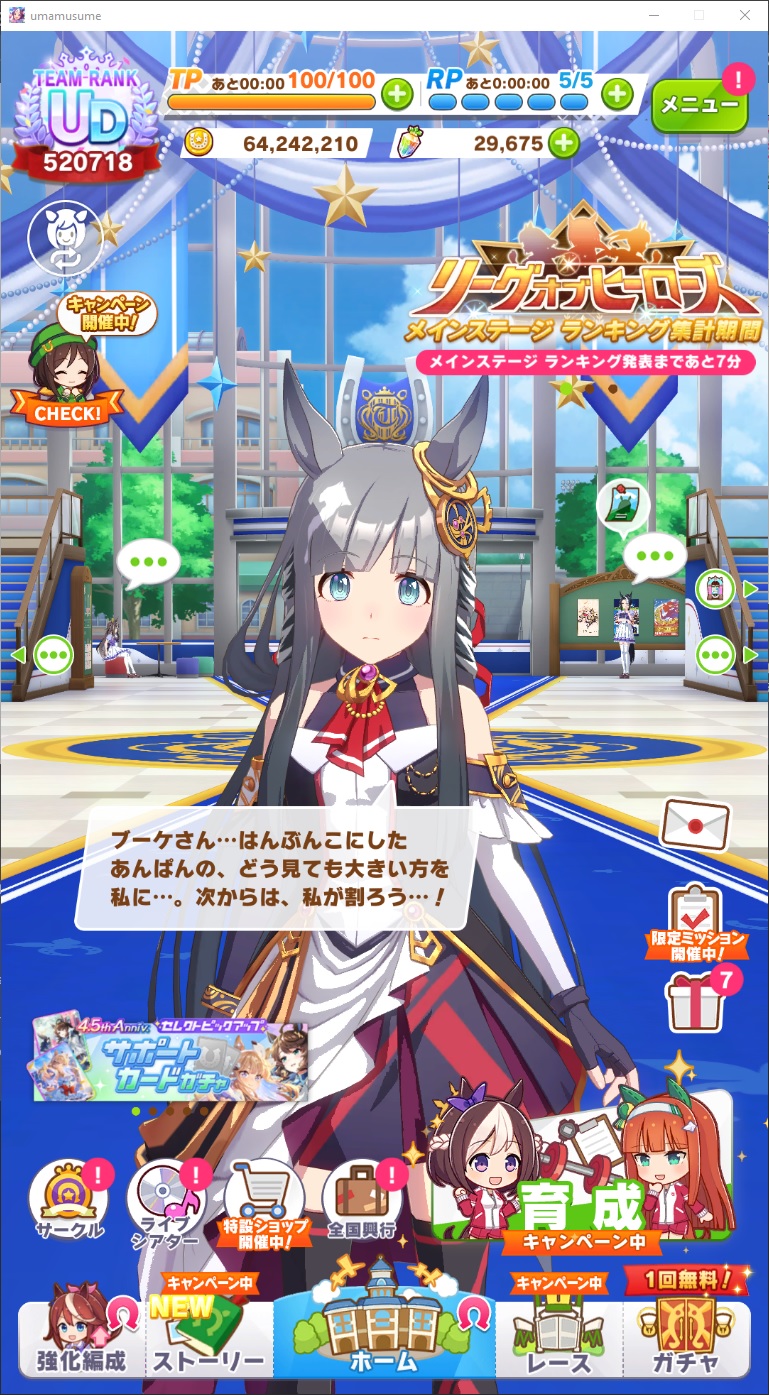The height and width of the screenshot is (1395, 769).
Task: Start 育成 training
Action: (x=582, y=1180)
